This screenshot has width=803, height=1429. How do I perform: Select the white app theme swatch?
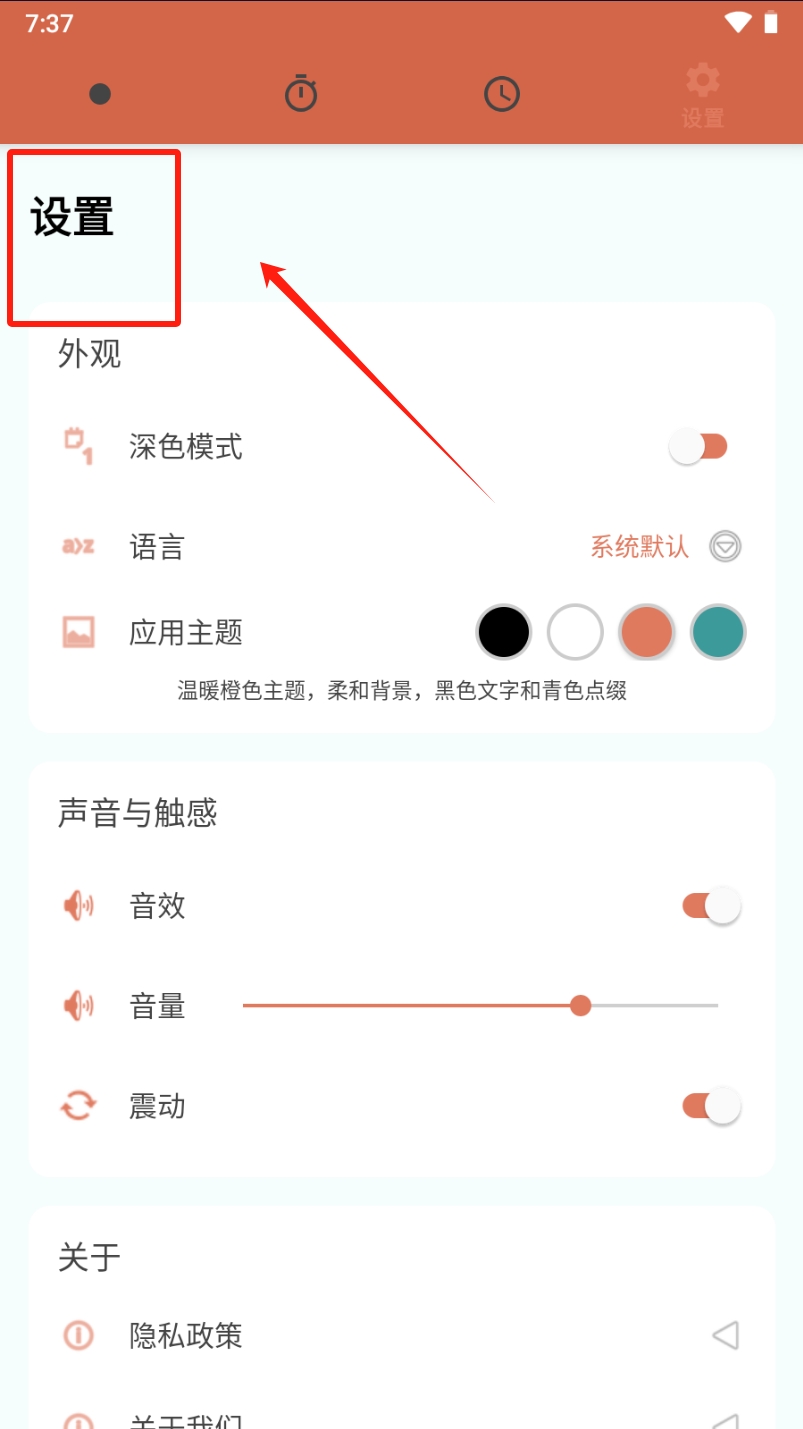click(575, 632)
